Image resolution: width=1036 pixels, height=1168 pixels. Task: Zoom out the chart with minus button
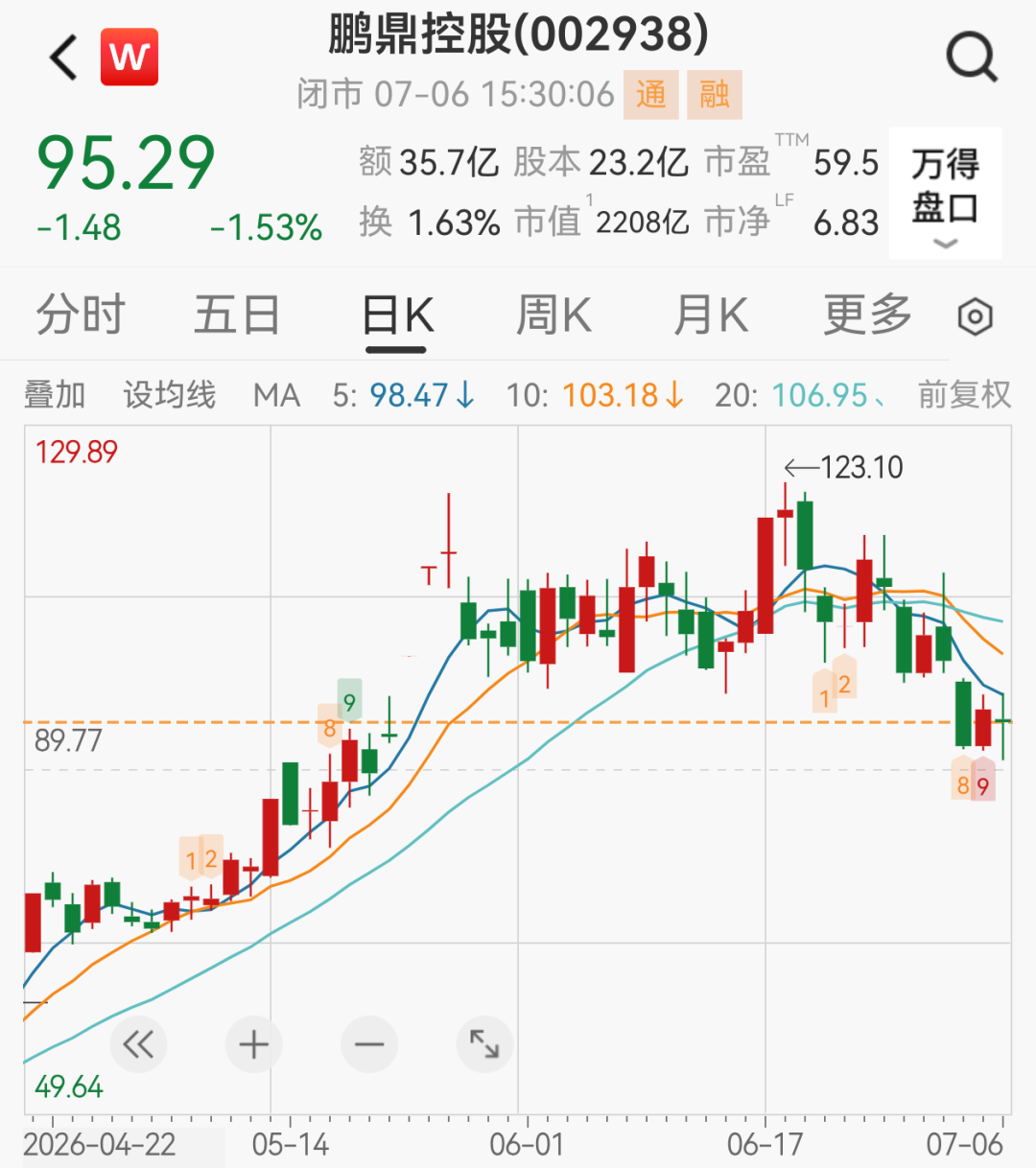(369, 1044)
